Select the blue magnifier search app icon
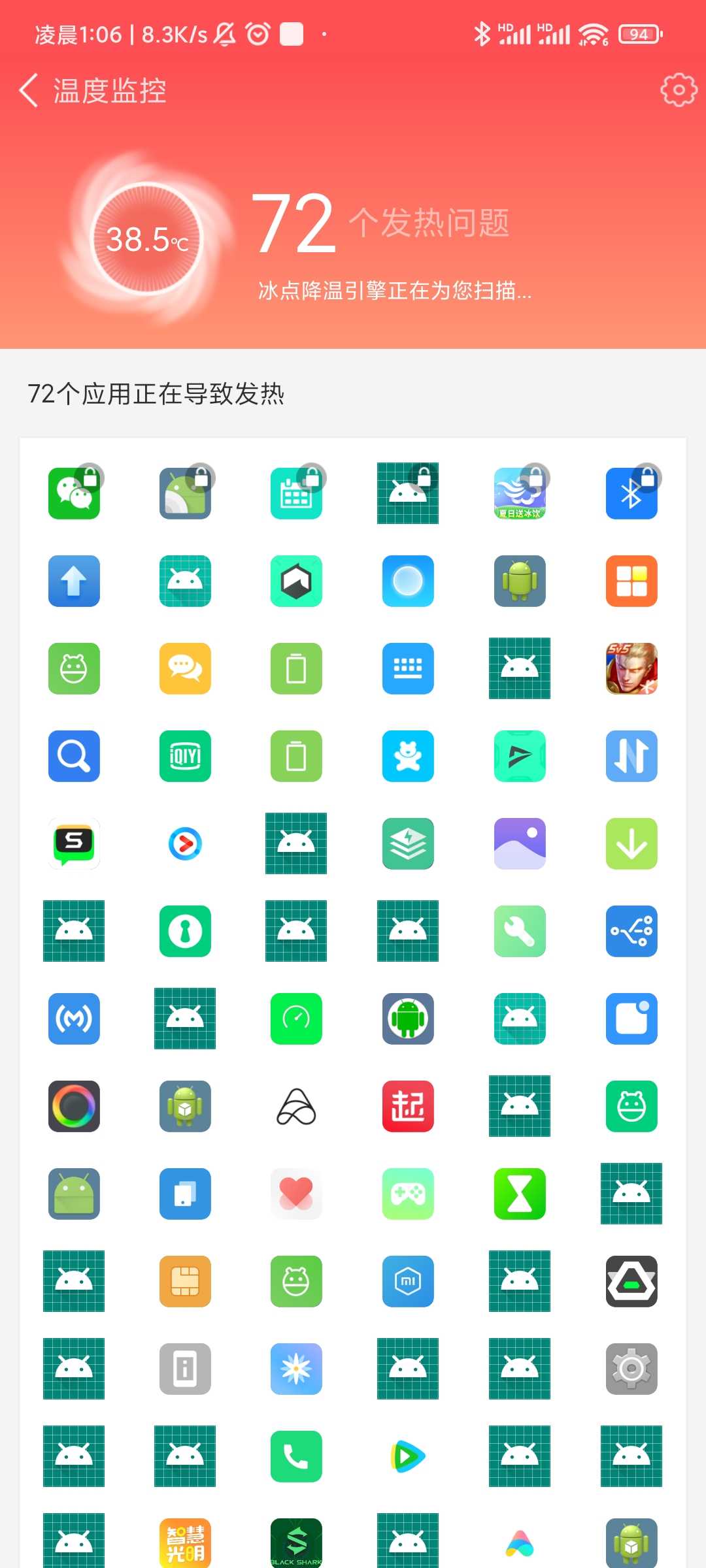 (x=74, y=756)
